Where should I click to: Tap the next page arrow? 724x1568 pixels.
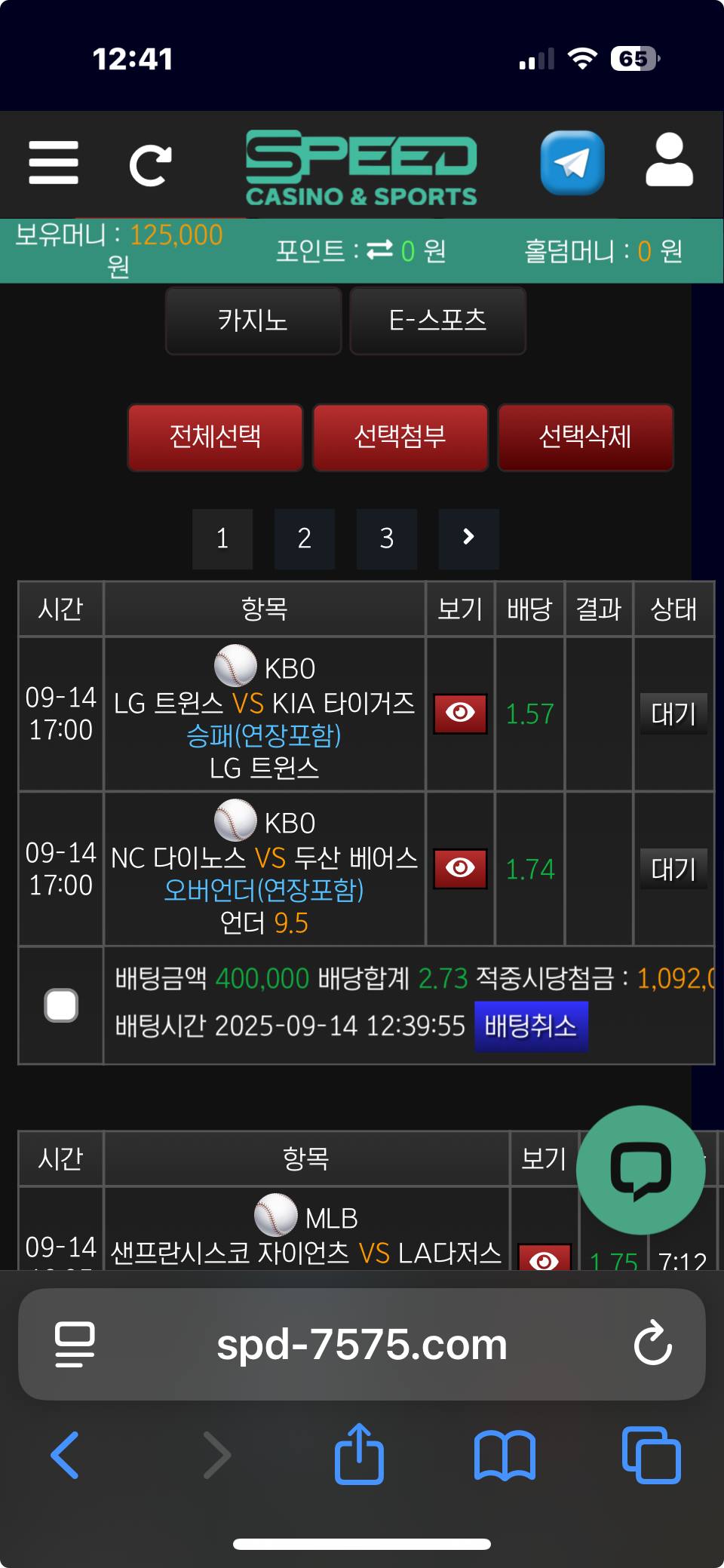click(468, 539)
